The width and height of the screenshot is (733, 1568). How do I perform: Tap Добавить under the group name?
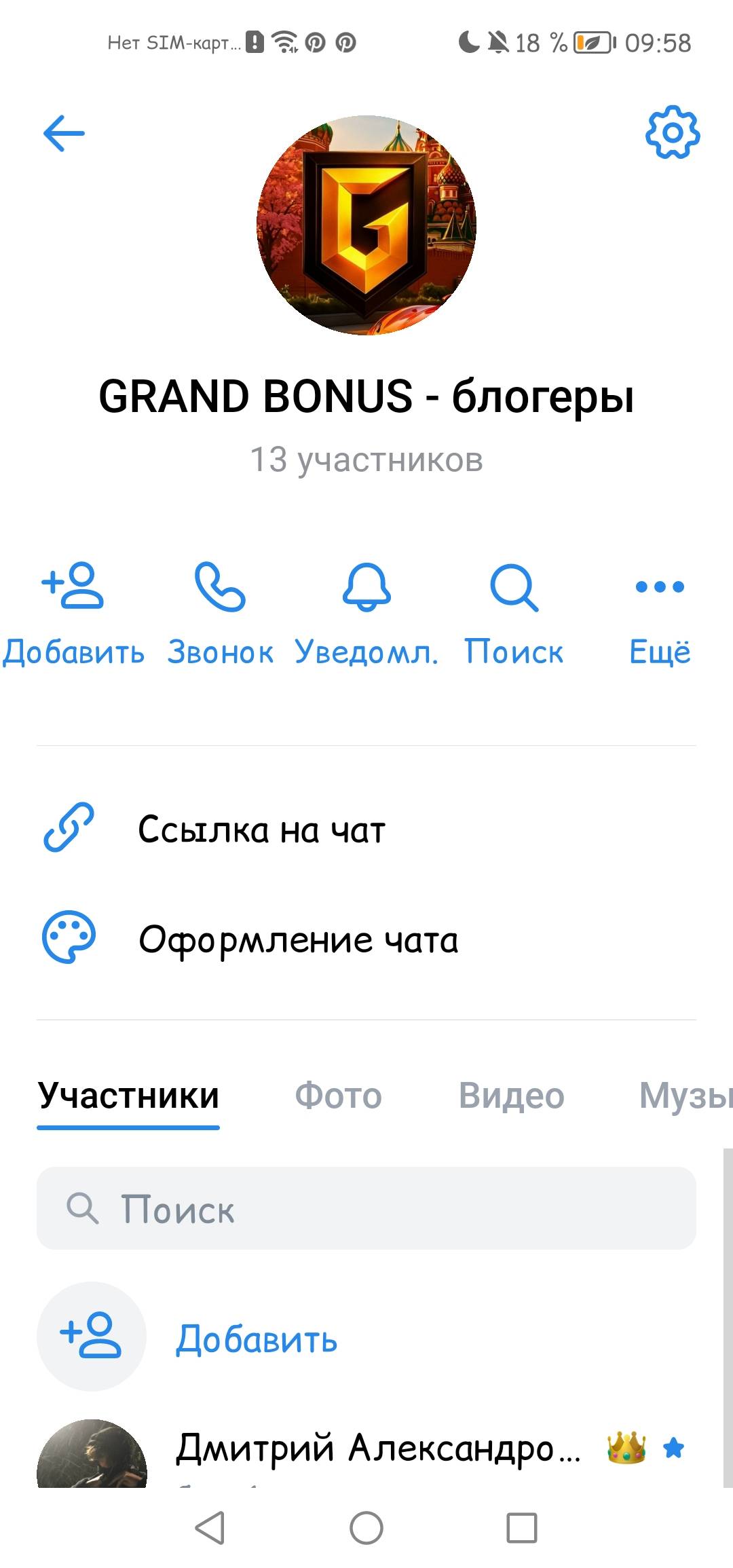click(x=73, y=612)
